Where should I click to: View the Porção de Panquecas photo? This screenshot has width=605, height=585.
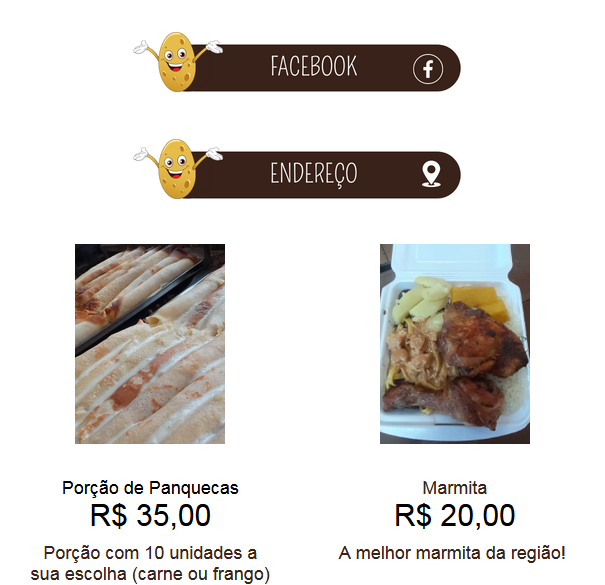click(150, 343)
